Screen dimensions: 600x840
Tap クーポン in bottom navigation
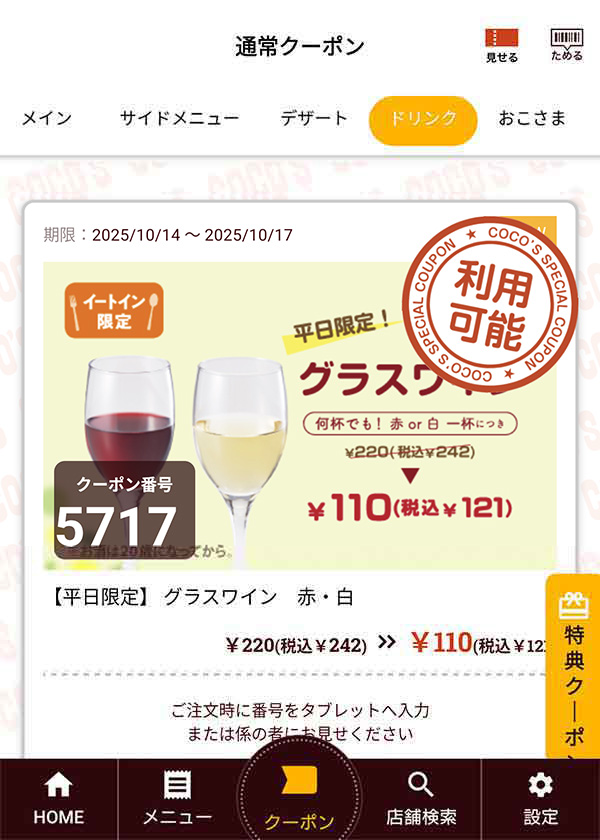pos(299,800)
